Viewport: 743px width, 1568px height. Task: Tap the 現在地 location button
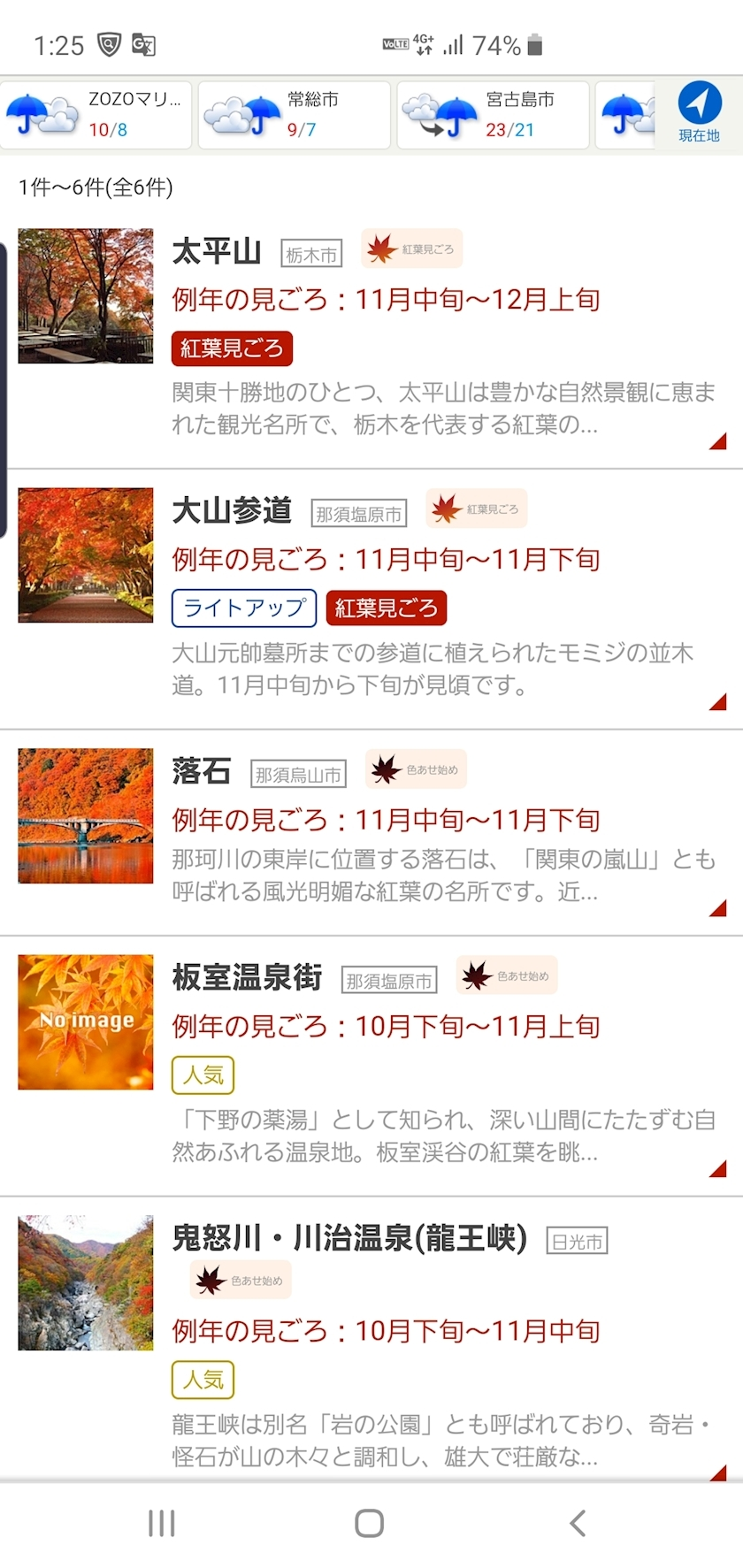click(699, 114)
